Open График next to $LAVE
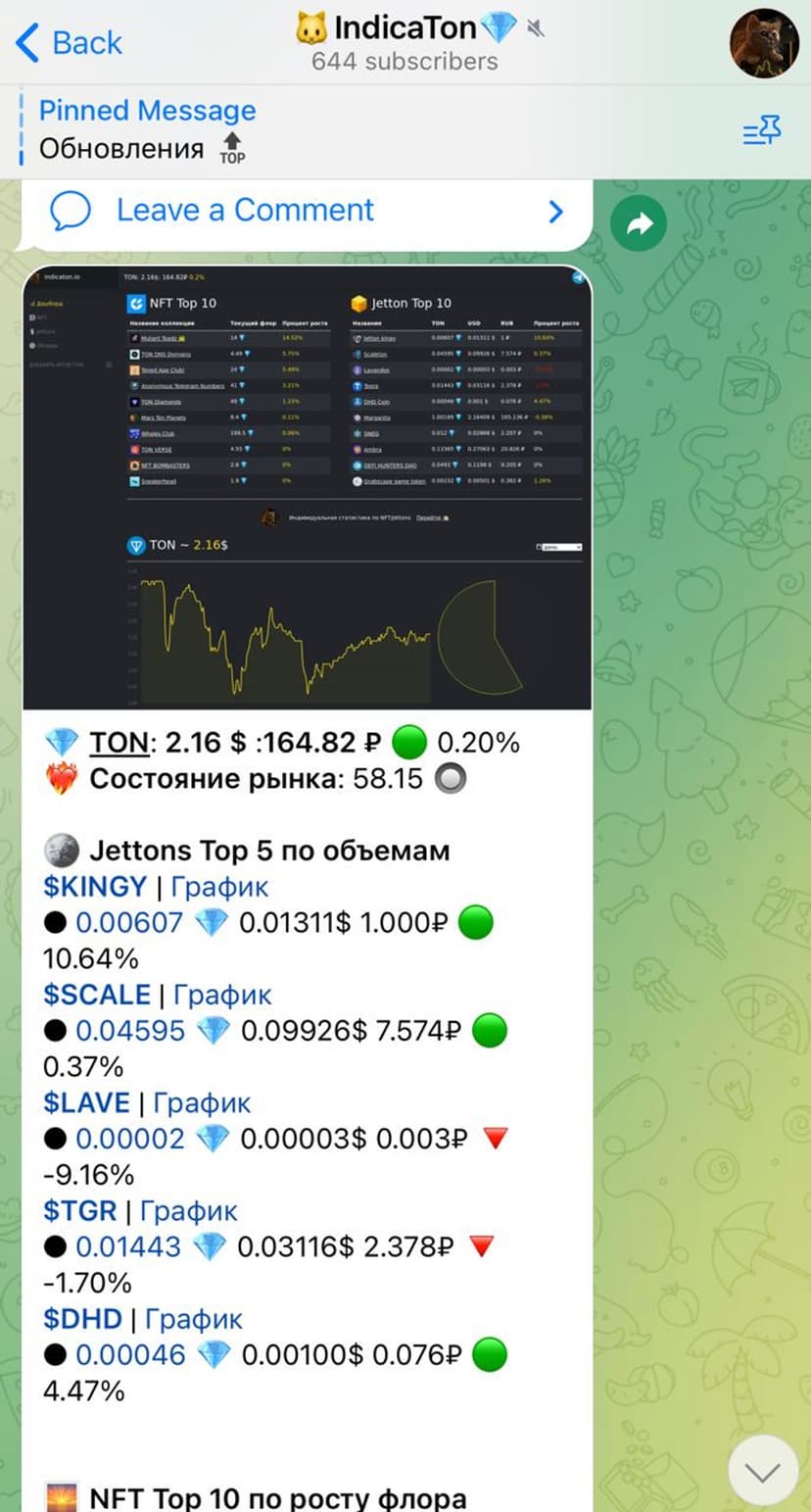Screen dimensions: 811x1512 (x=203, y=1102)
